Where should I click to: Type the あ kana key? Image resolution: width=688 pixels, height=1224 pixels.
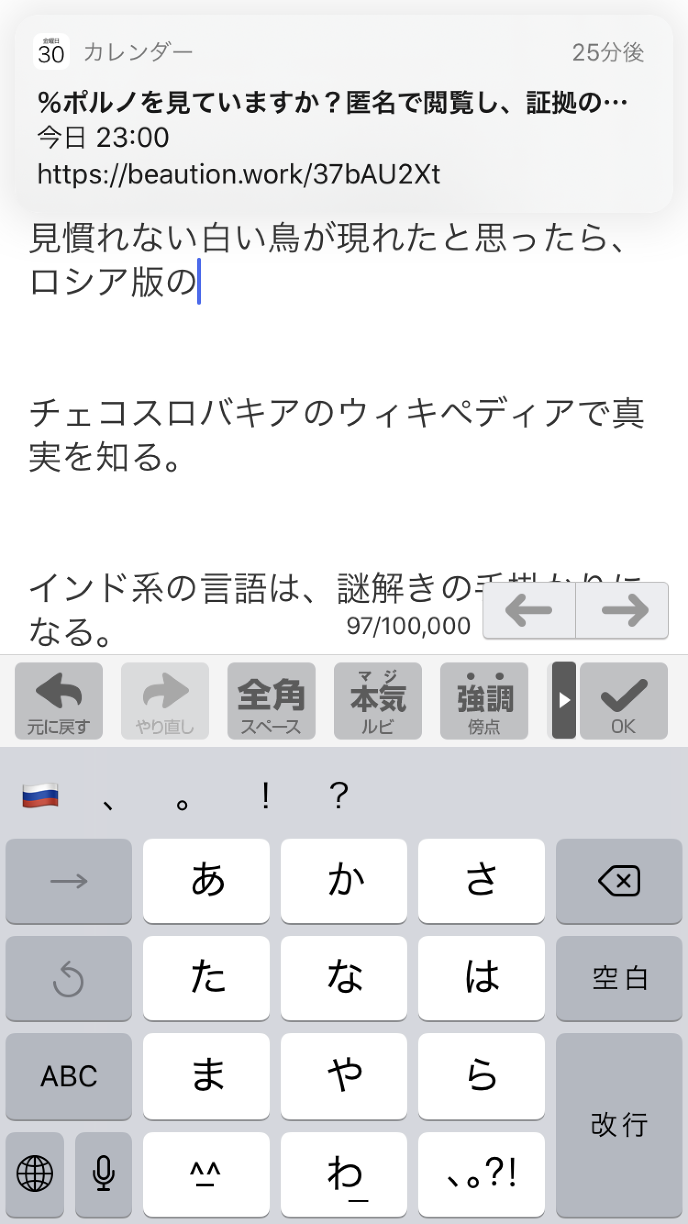coord(207,881)
